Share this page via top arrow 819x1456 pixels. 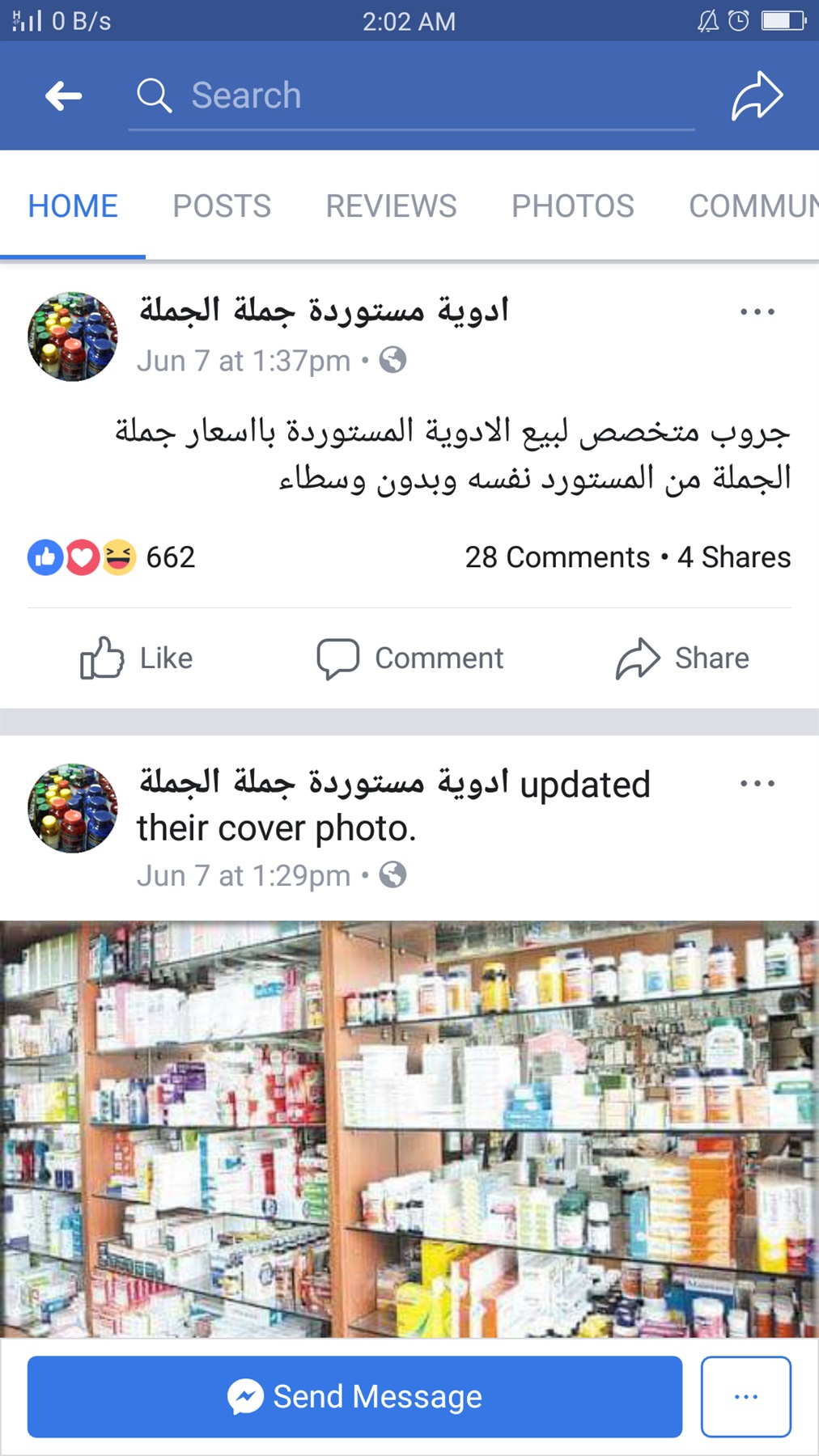(x=757, y=96)
